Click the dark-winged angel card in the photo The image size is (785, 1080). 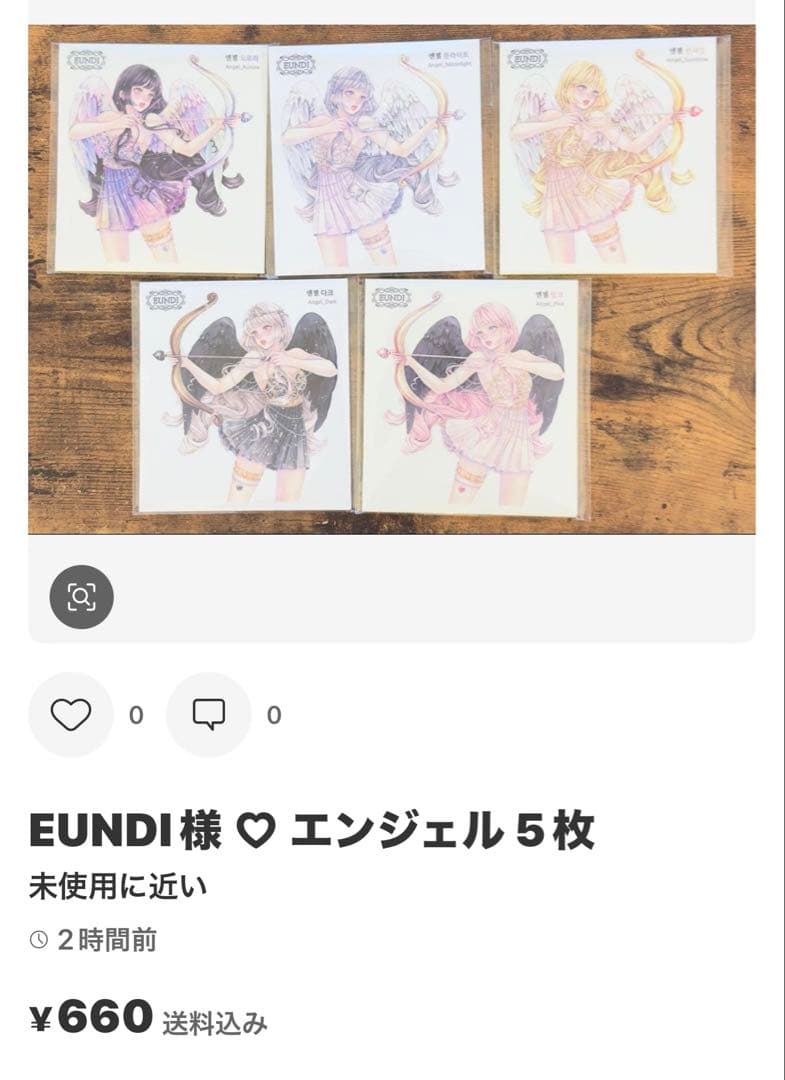(245, 395)
